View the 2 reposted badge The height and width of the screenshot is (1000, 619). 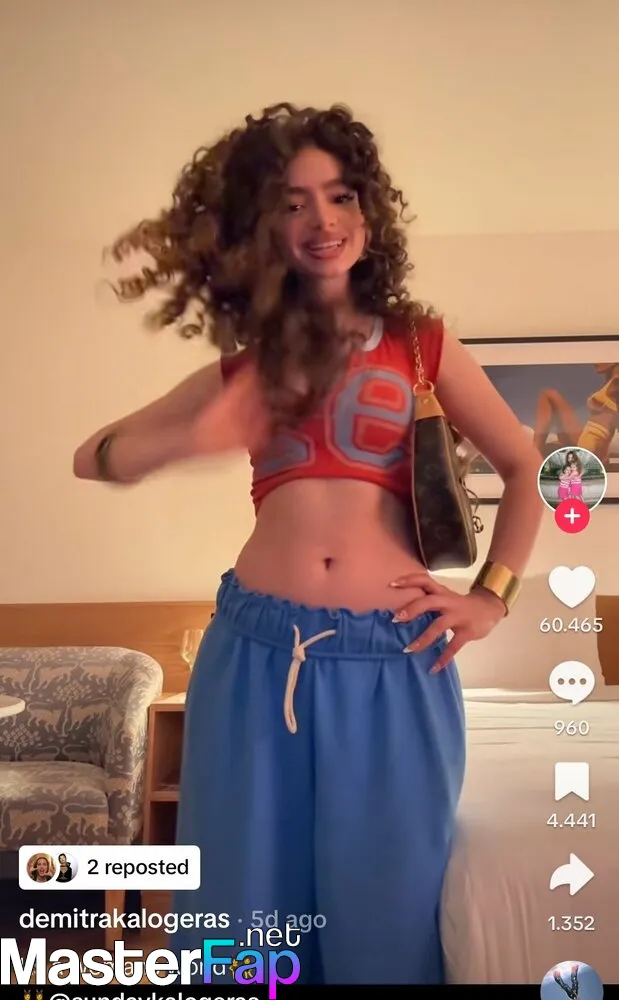click(109, 867)
